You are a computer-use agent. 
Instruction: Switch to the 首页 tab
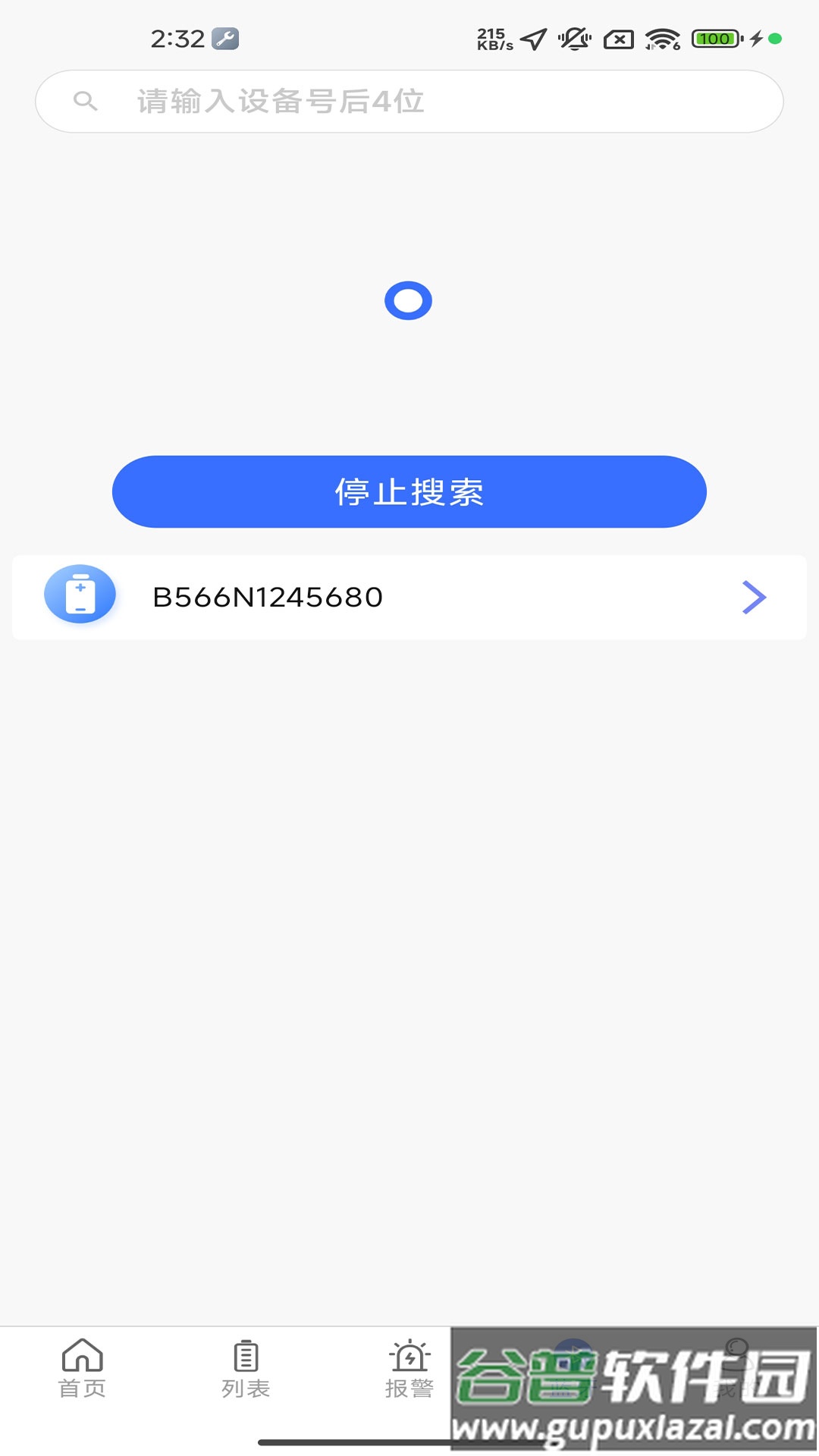coord(82,1368)
